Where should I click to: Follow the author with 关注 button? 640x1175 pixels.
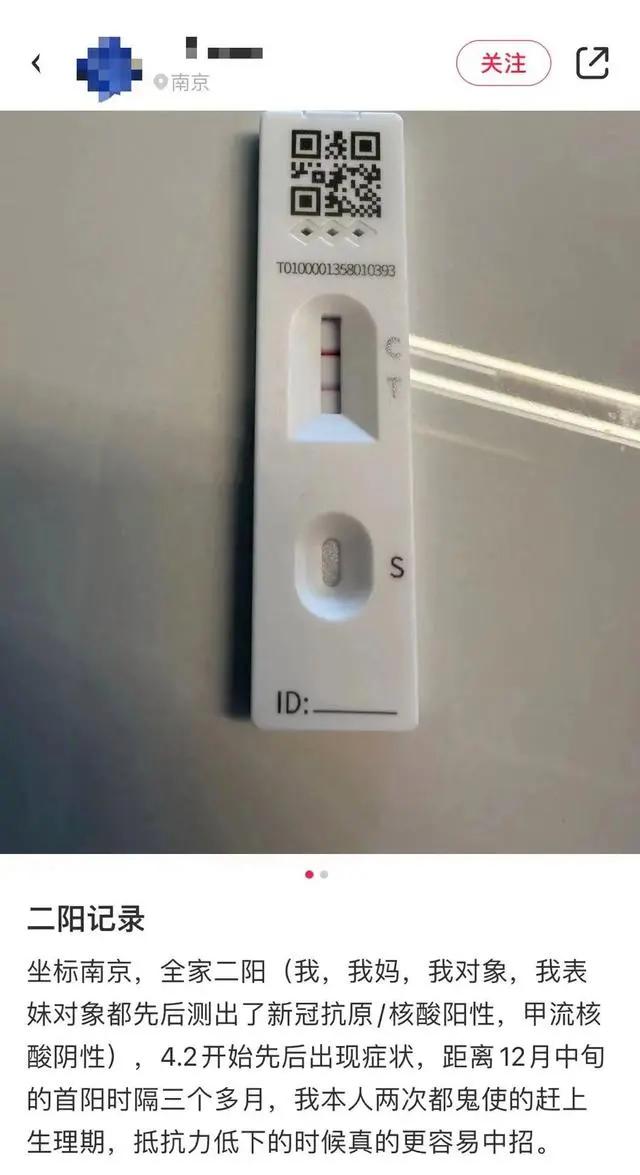click(x=503, y=64)
